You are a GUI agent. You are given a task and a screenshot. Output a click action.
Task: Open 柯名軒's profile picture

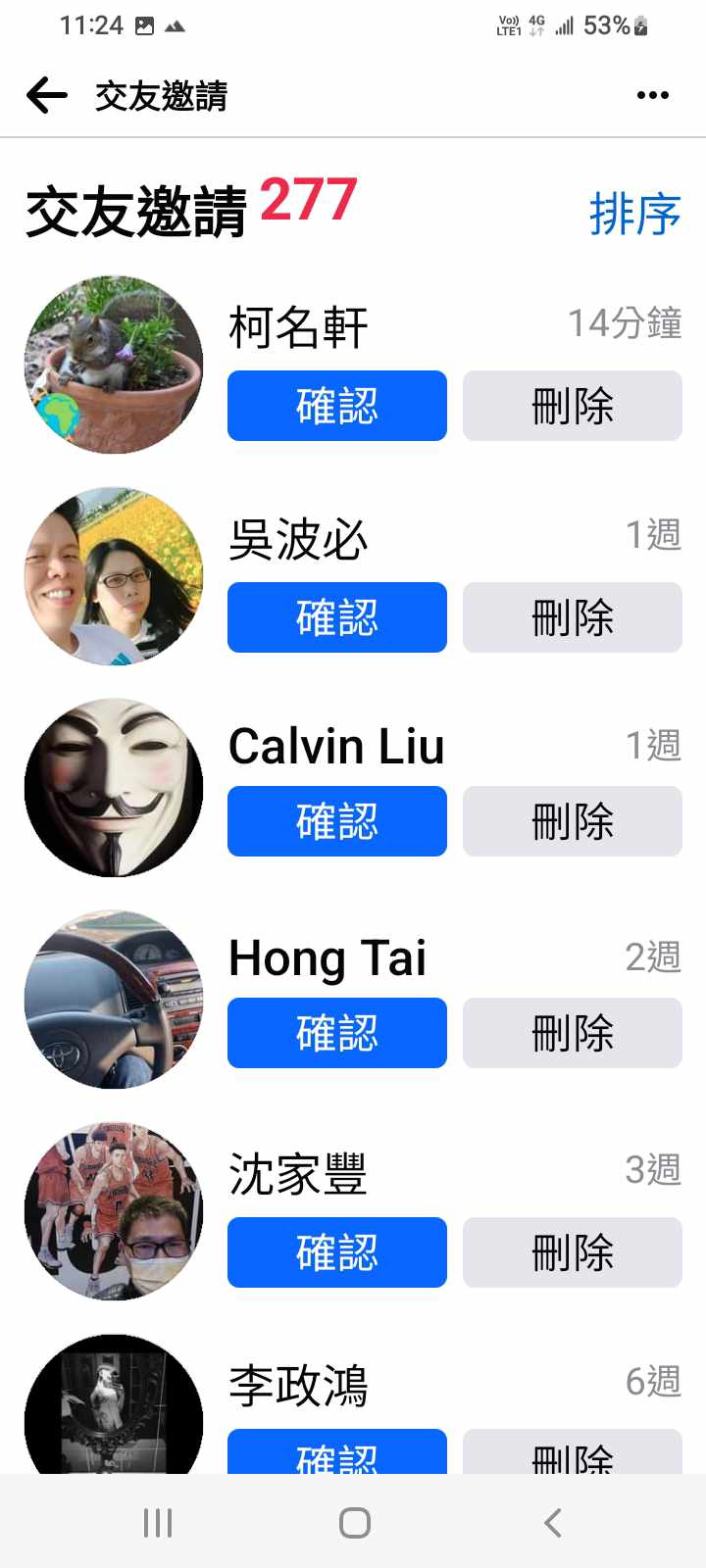coord(114,365)
